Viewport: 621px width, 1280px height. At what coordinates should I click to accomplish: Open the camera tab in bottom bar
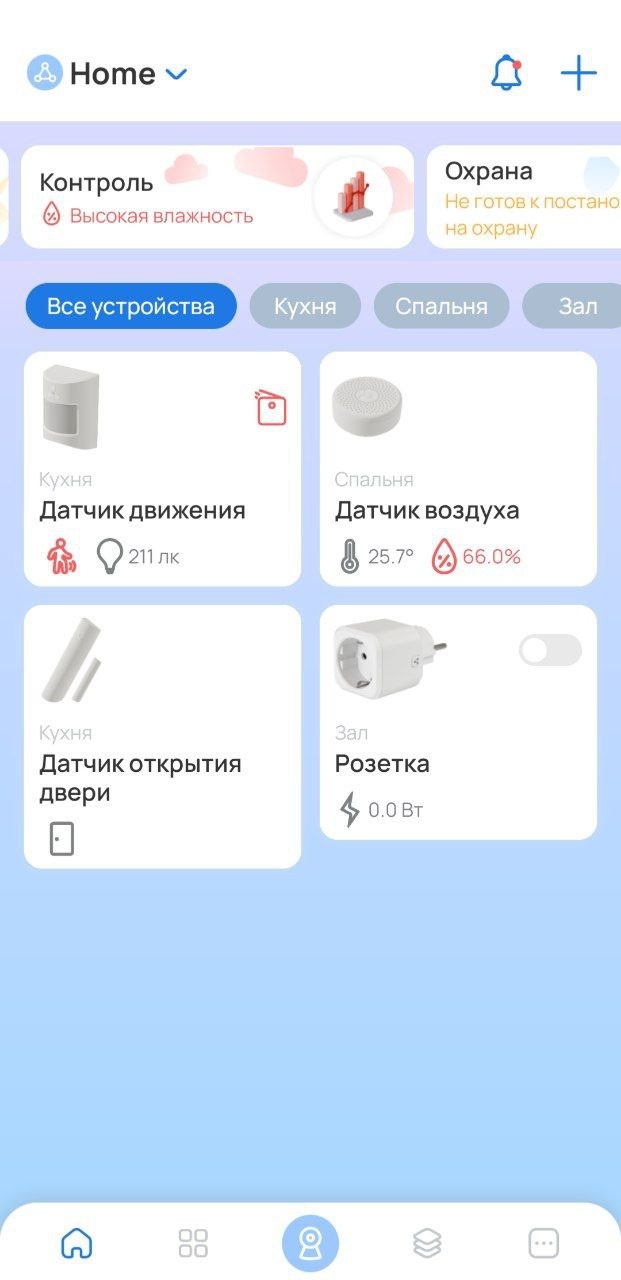pyautogui.click(x=310, y=1243)
